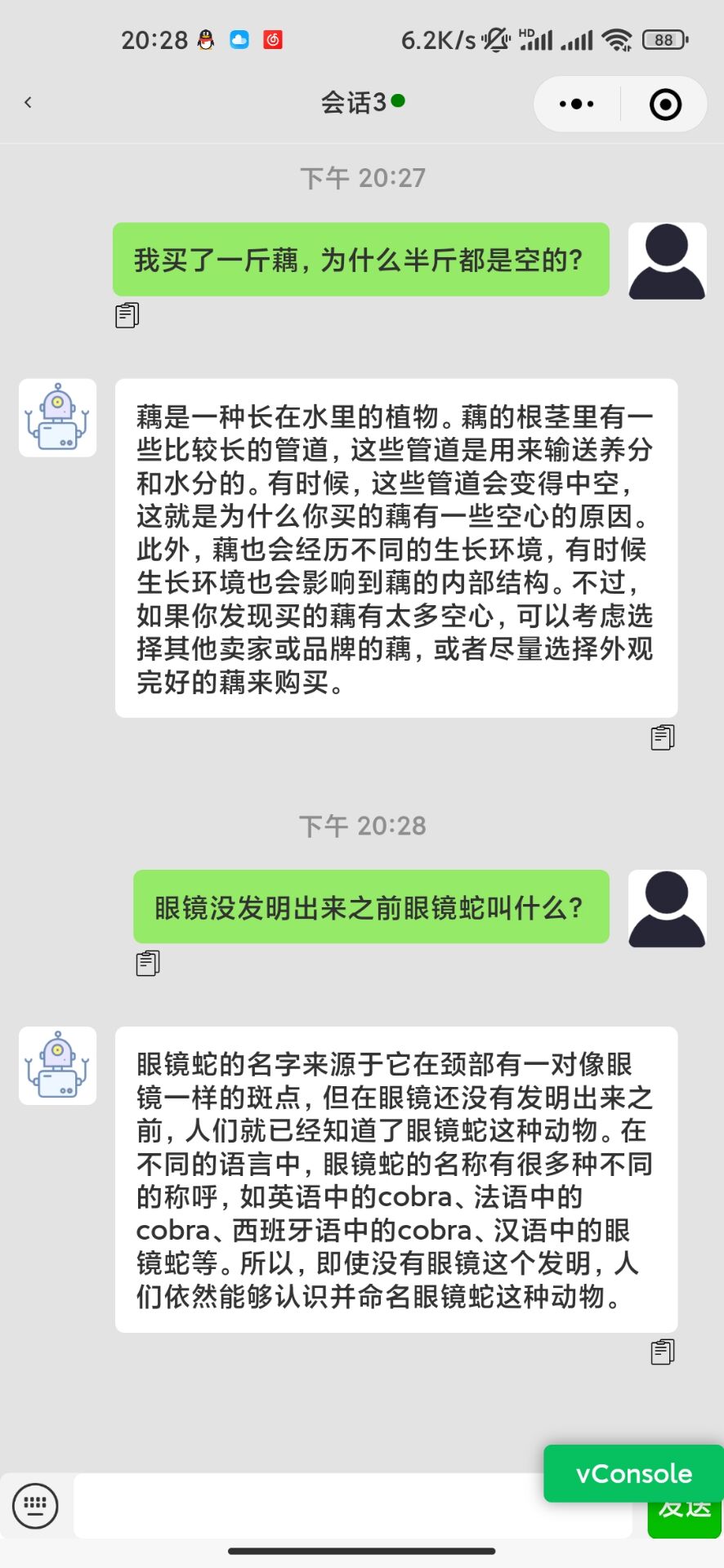Copy the cobra question message
The height and width of the screenshot is (1568, 724).
(x=147, y=963)
